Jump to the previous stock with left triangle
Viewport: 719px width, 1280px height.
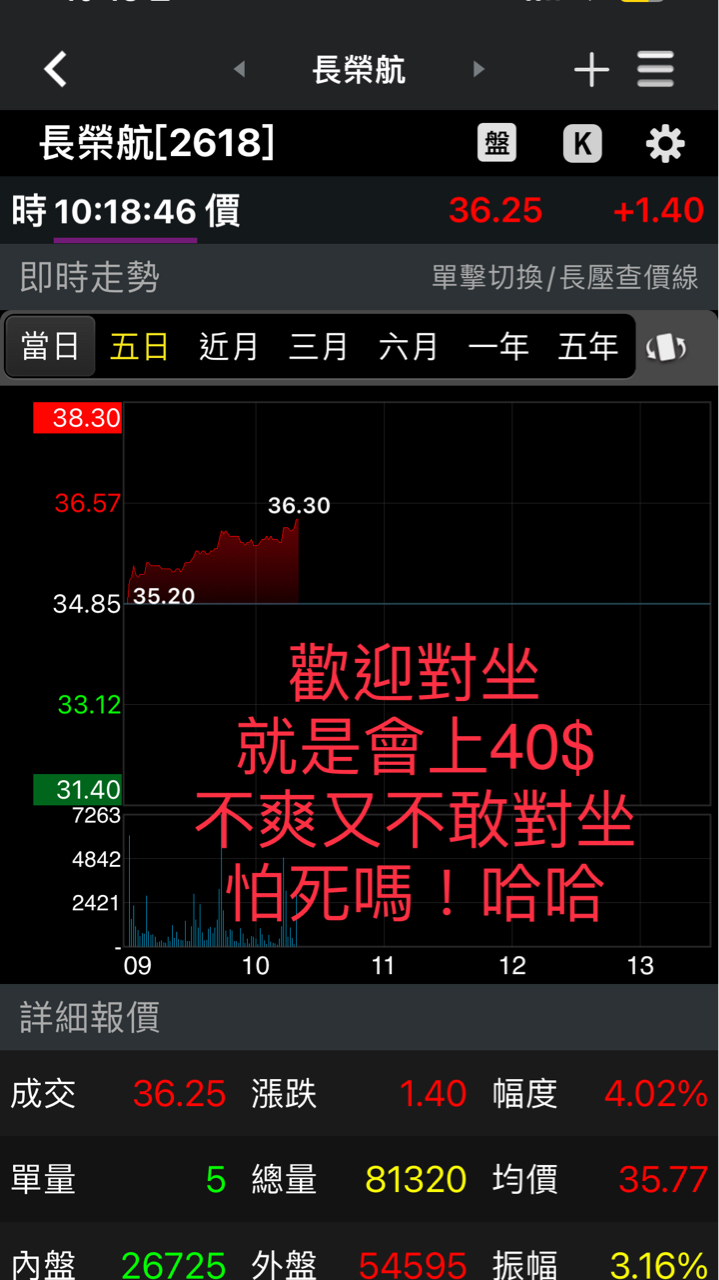[239, 69]
